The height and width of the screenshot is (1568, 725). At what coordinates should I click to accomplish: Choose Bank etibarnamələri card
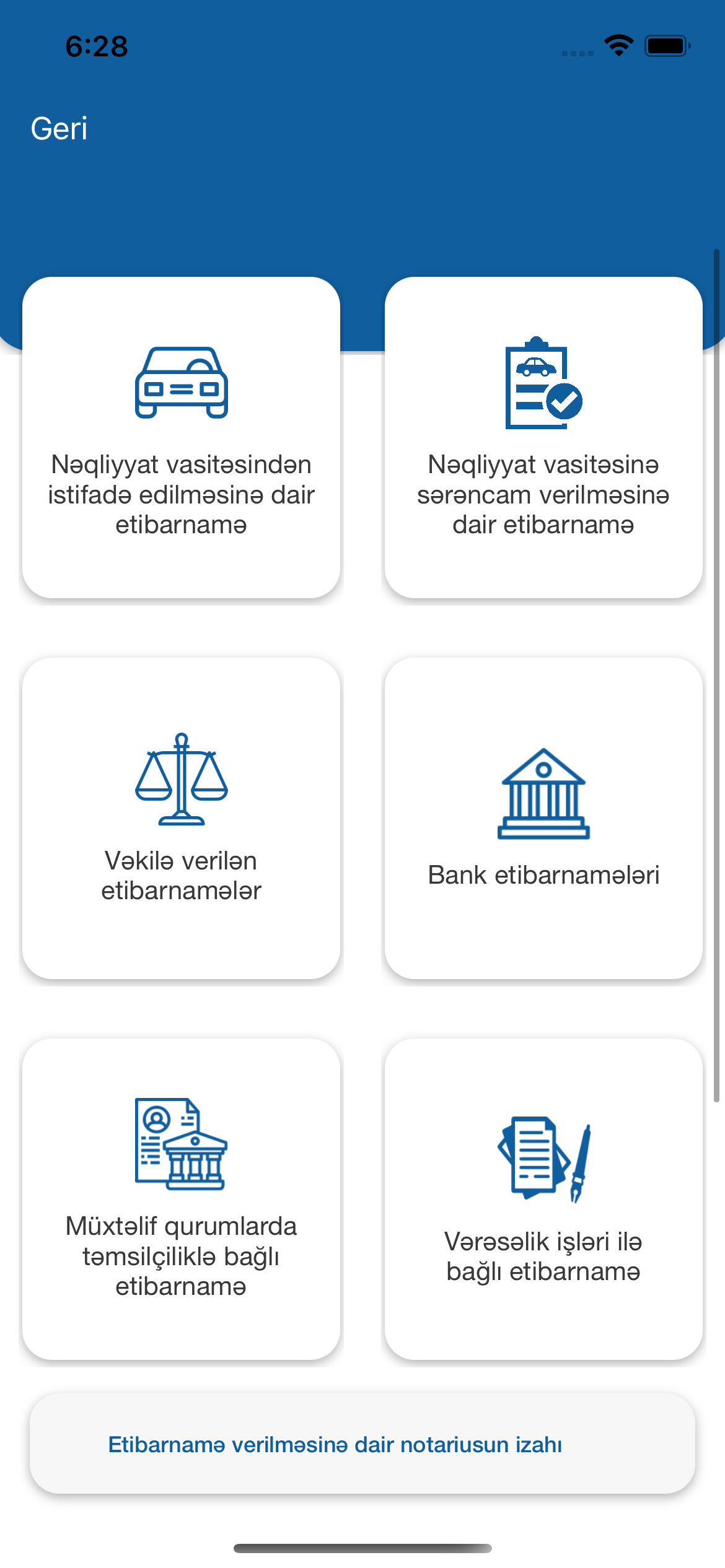pos(543,818)
